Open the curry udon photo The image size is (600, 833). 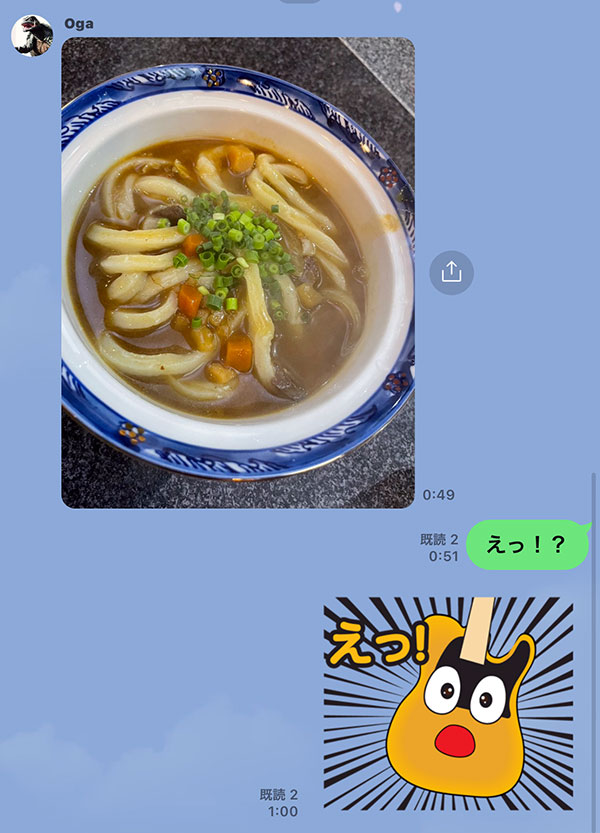pos(238,272)
